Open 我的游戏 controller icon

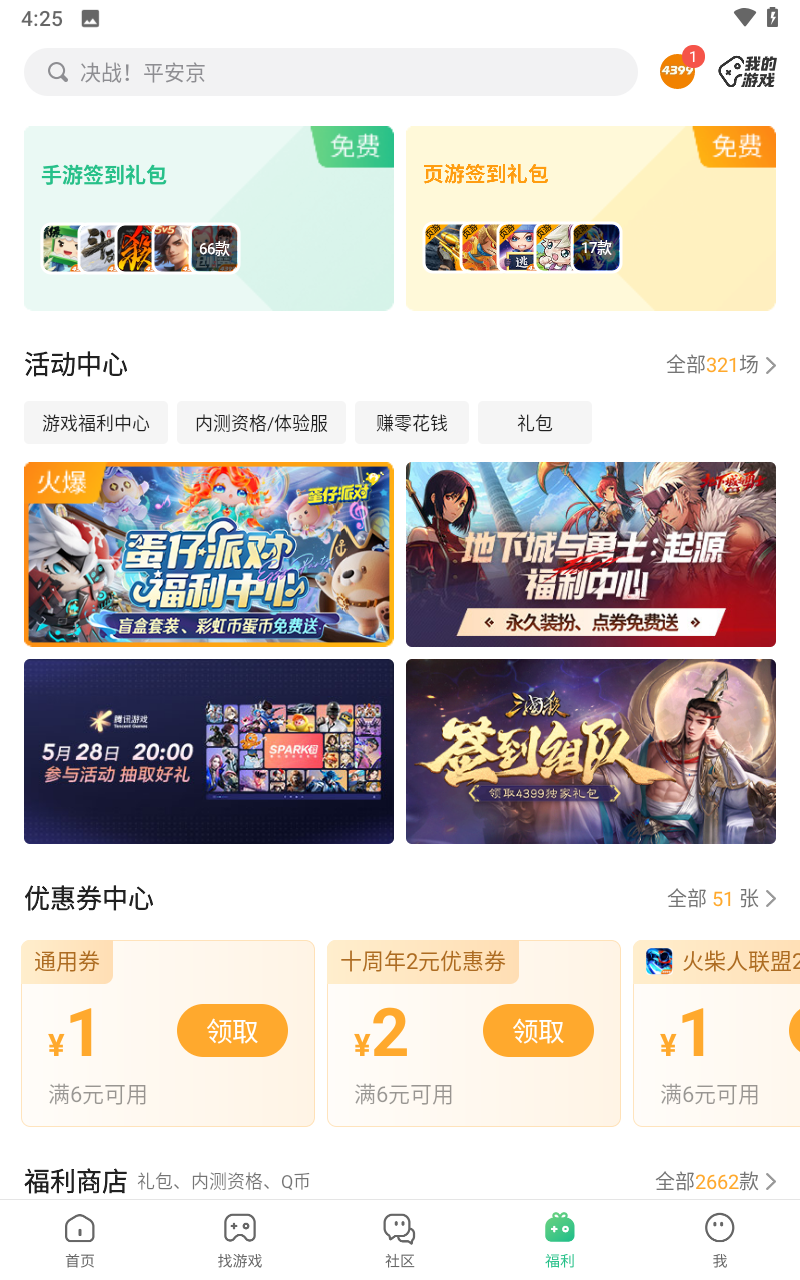(x=747, y=72)
